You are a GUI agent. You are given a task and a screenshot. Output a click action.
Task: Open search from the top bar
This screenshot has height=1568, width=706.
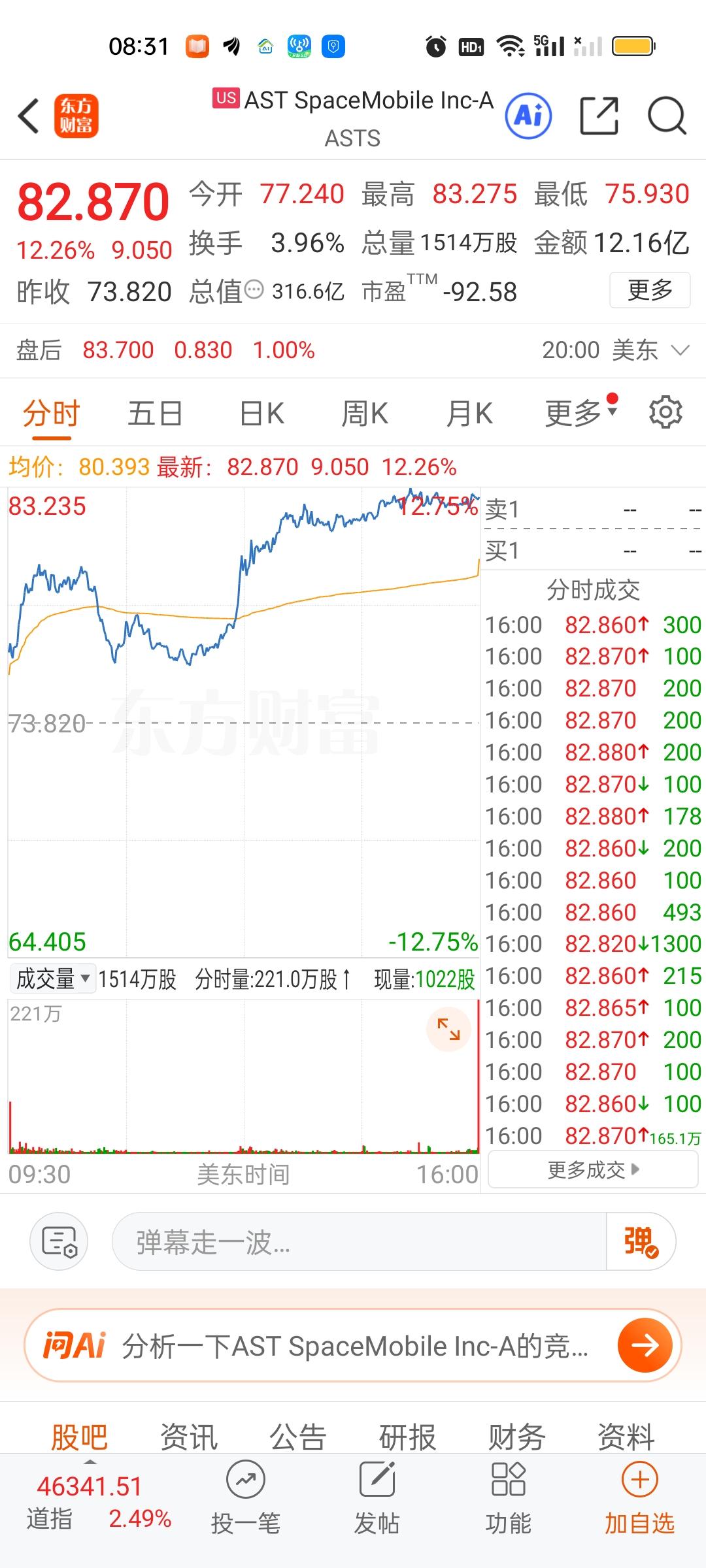point(665,116)
